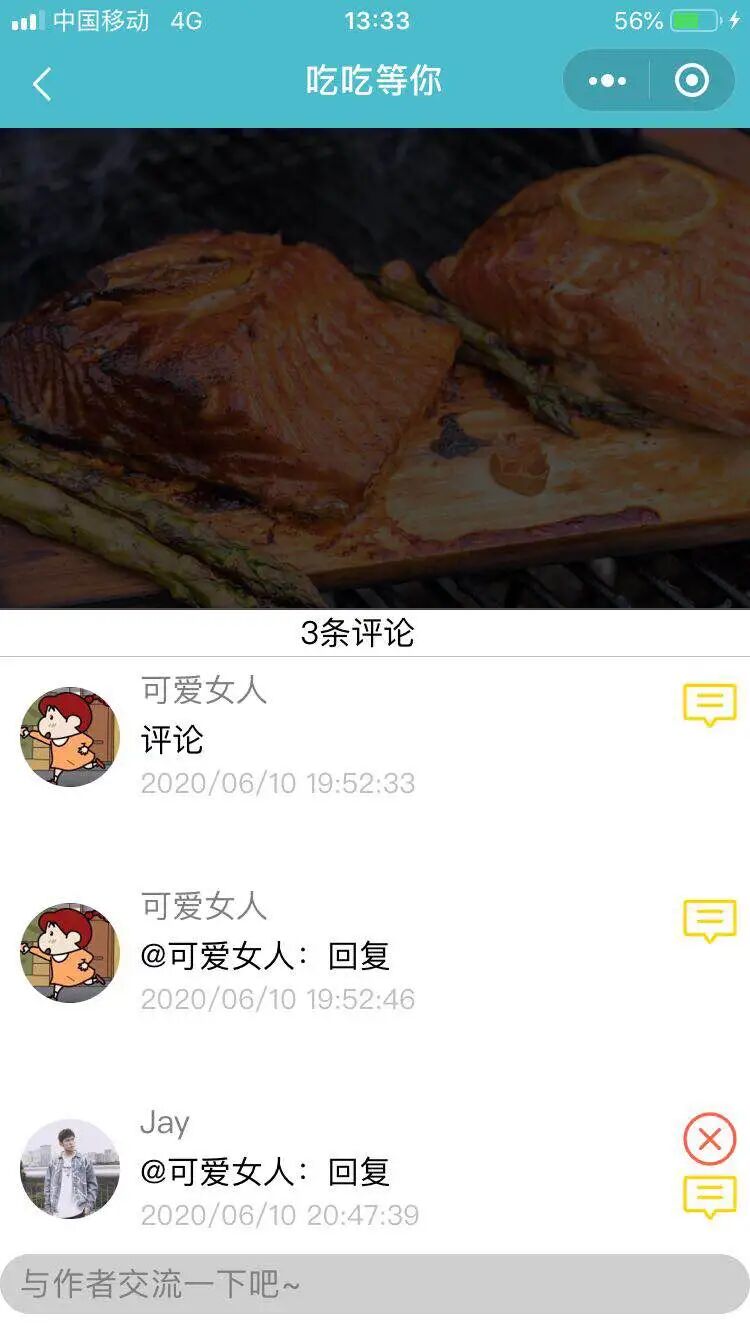Reply to 可爱女人's comment 评论
This screenshot has width=750, height=1334.
click(x=709, y=705)
